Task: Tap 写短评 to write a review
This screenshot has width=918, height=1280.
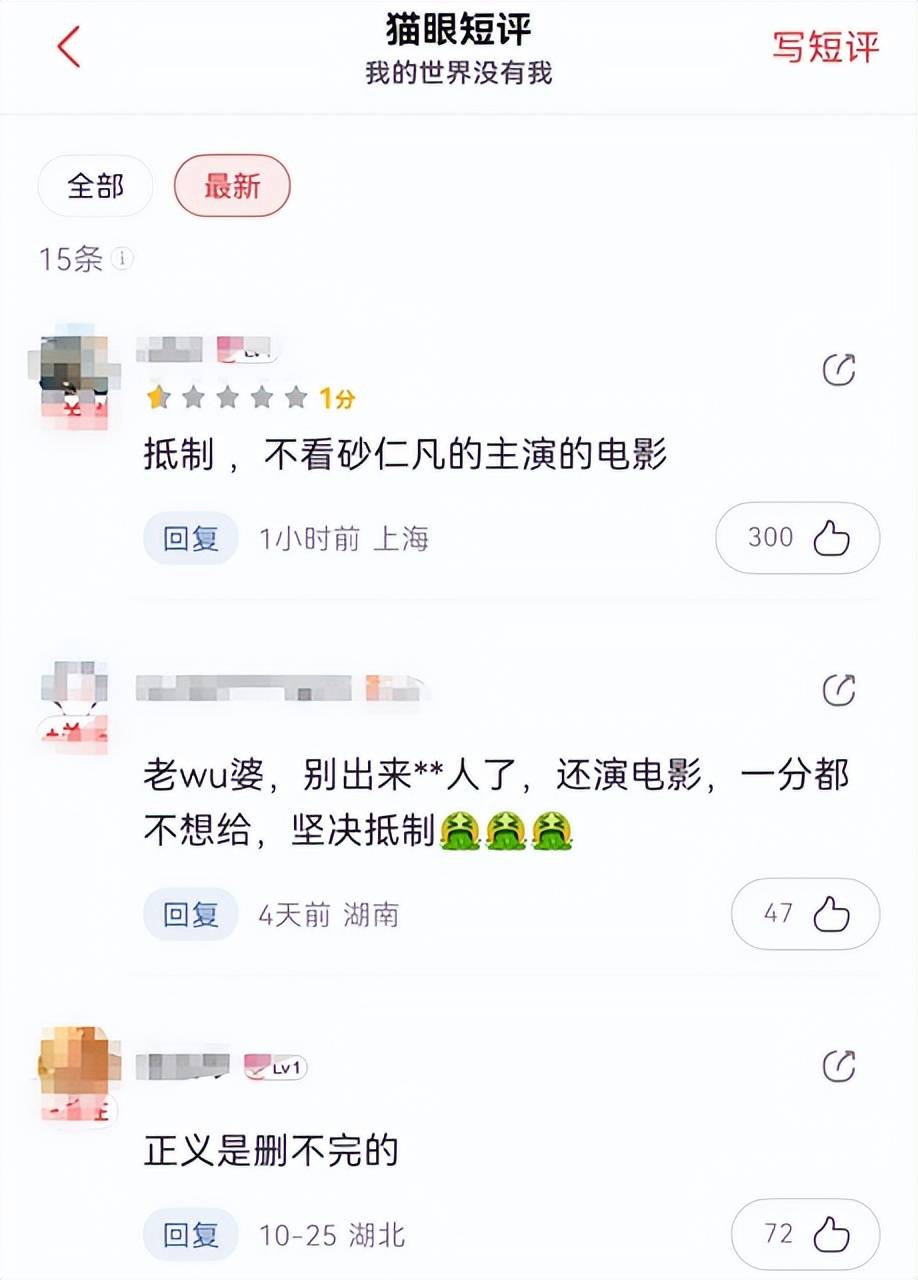Action: point(825,47)
